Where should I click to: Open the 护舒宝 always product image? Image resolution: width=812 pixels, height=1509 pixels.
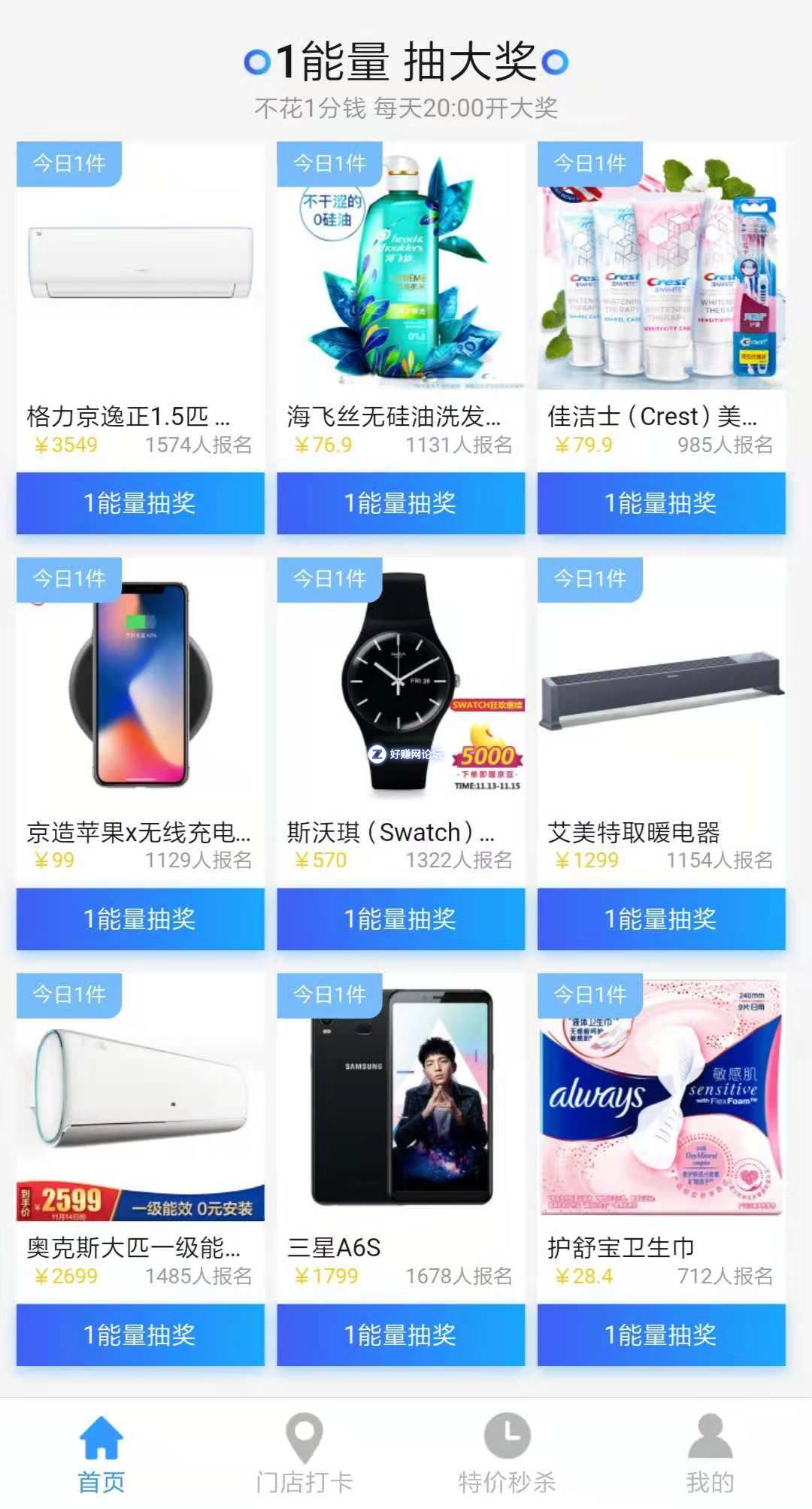(x=661, y=1098)
